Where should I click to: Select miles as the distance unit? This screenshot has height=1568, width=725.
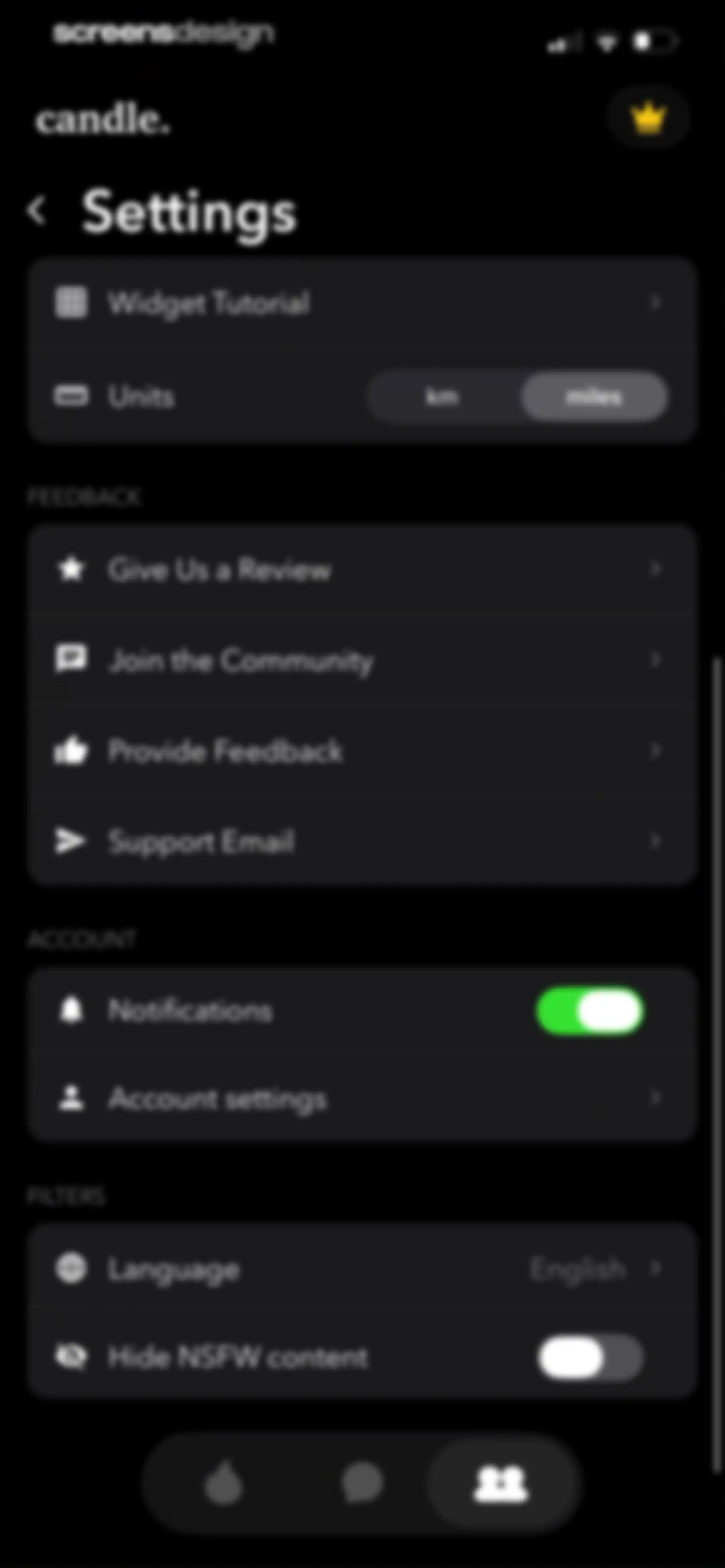tap(593, 397)
